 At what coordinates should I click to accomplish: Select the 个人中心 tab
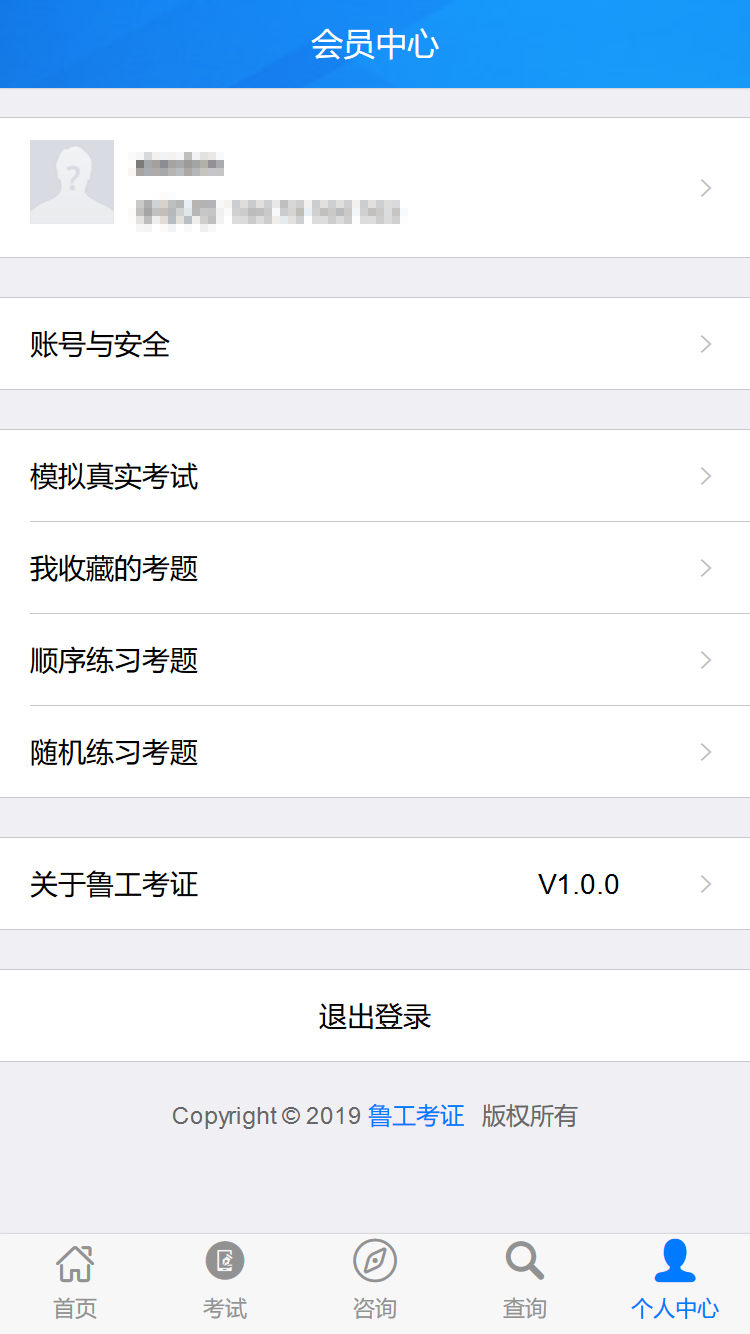(675, 1282)
